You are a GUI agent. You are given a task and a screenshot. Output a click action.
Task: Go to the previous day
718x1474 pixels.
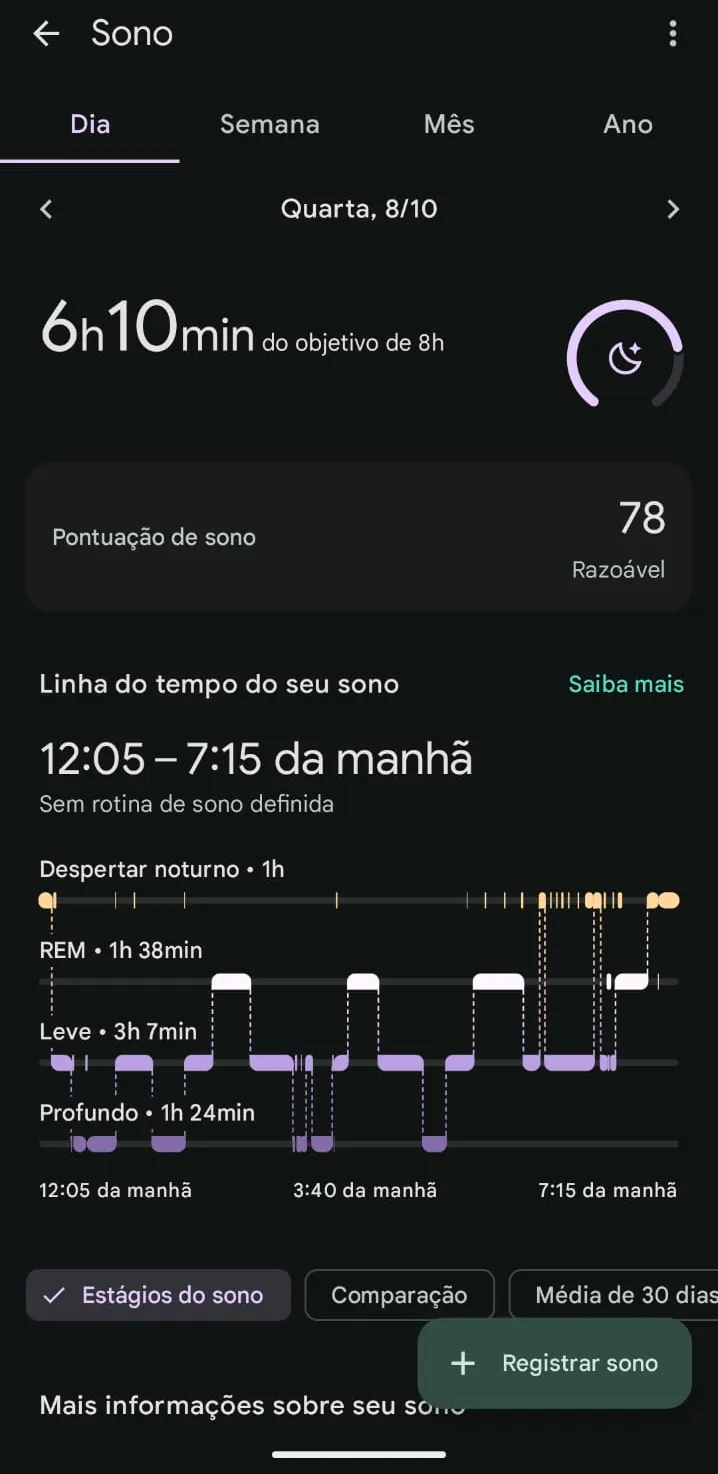[46, 209]
